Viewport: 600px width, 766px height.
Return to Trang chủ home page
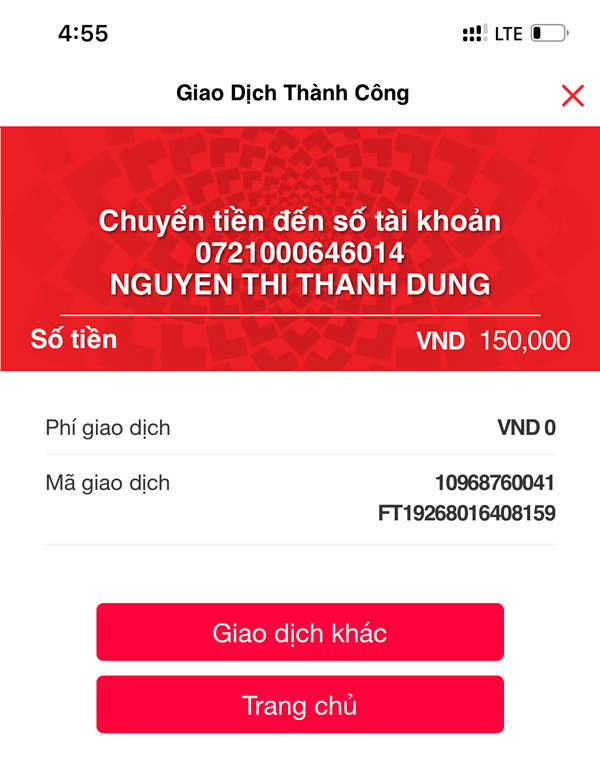[300, 706]
